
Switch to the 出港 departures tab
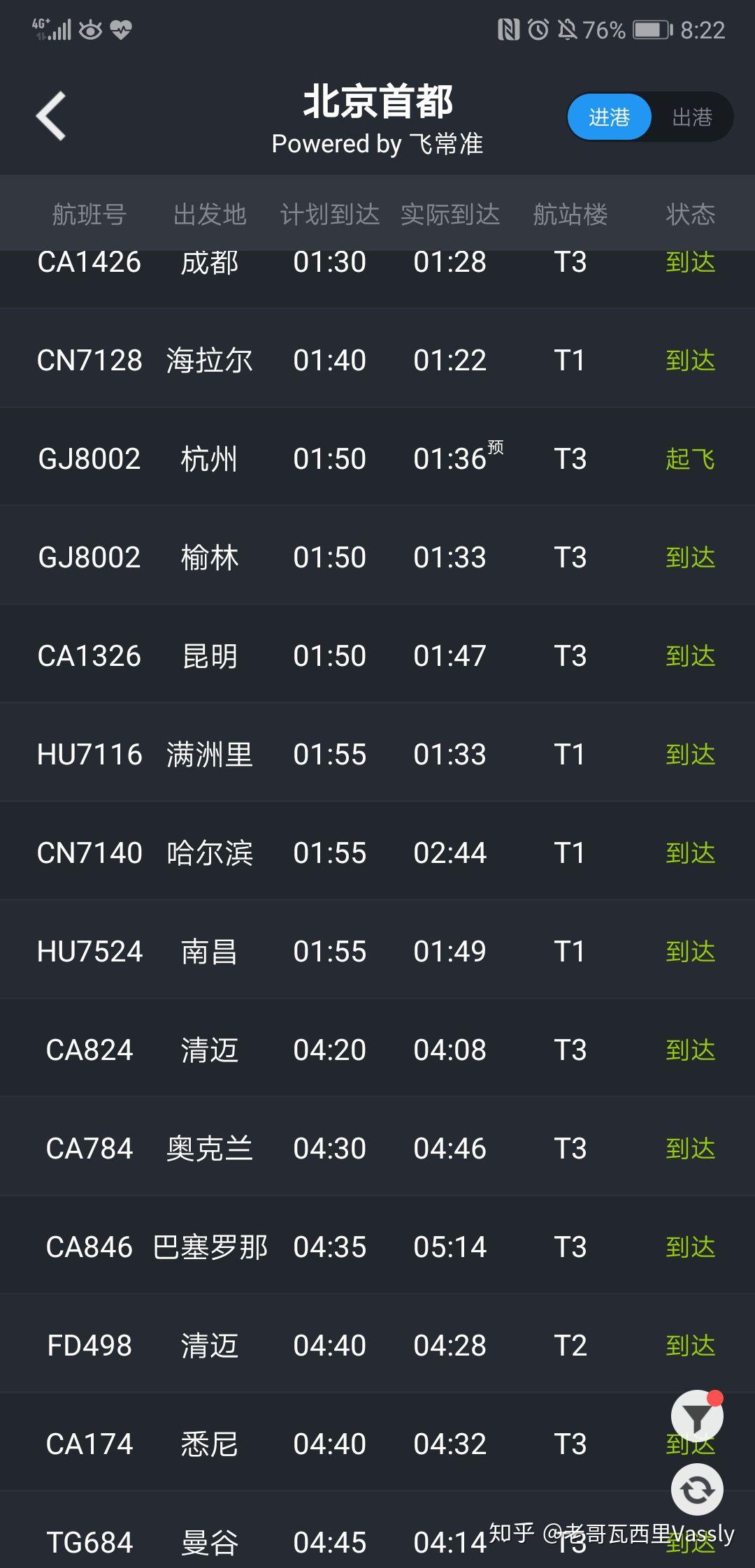pos(691,117)
